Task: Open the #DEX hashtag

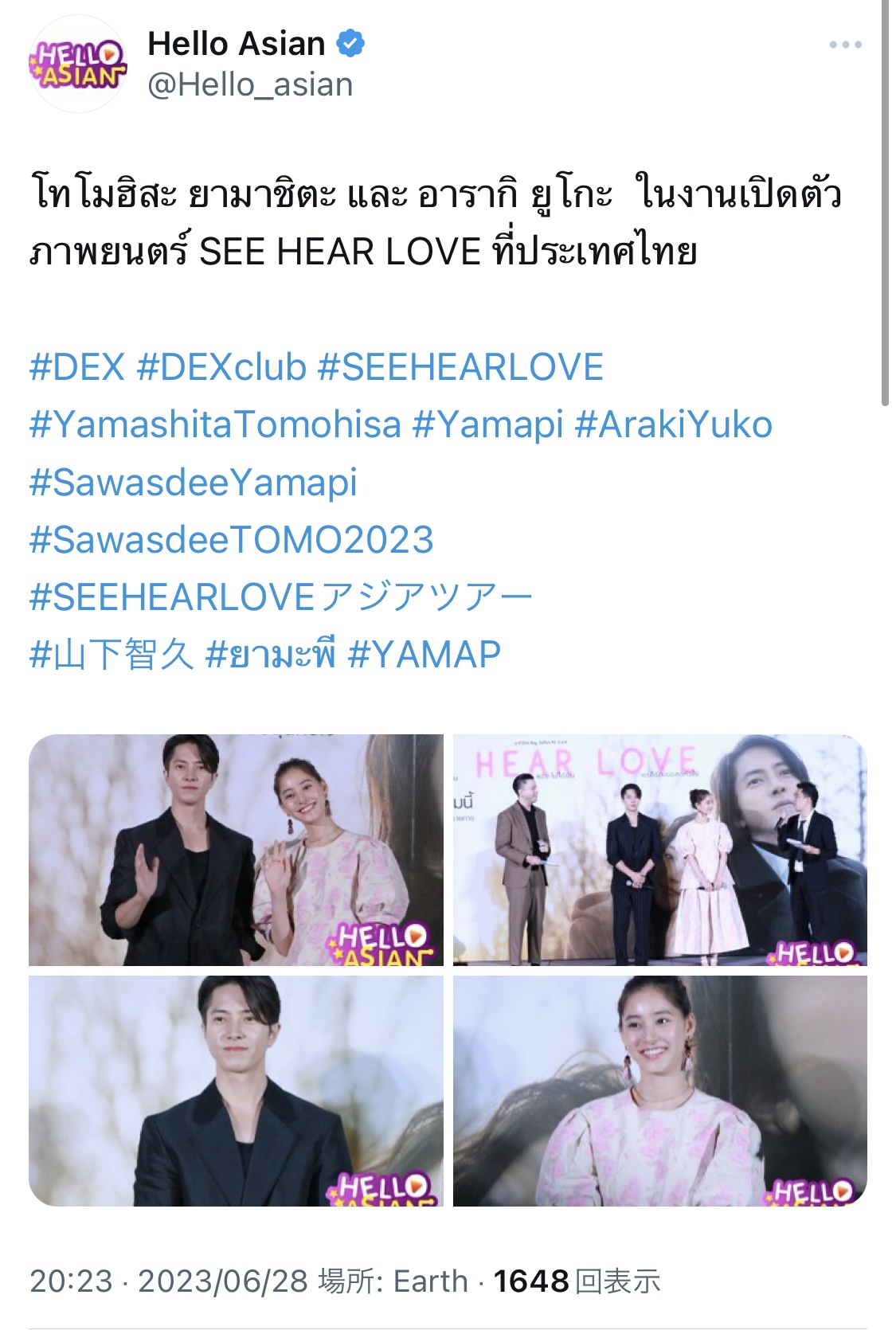Action: [x=77, y=367]
